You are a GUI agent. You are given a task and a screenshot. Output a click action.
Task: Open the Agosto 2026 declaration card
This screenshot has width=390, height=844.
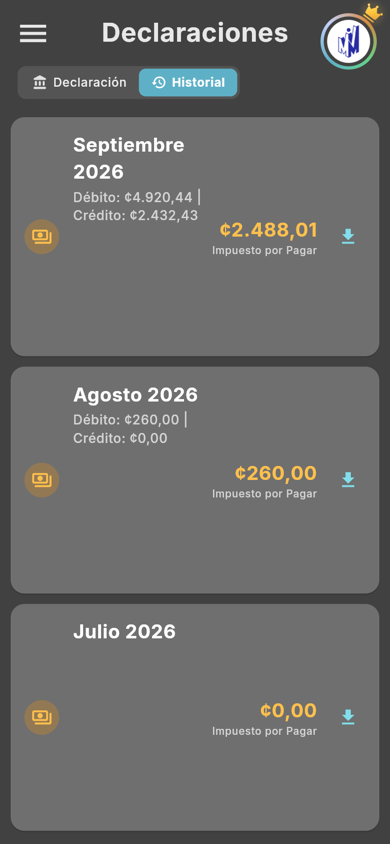click(195, 480)
